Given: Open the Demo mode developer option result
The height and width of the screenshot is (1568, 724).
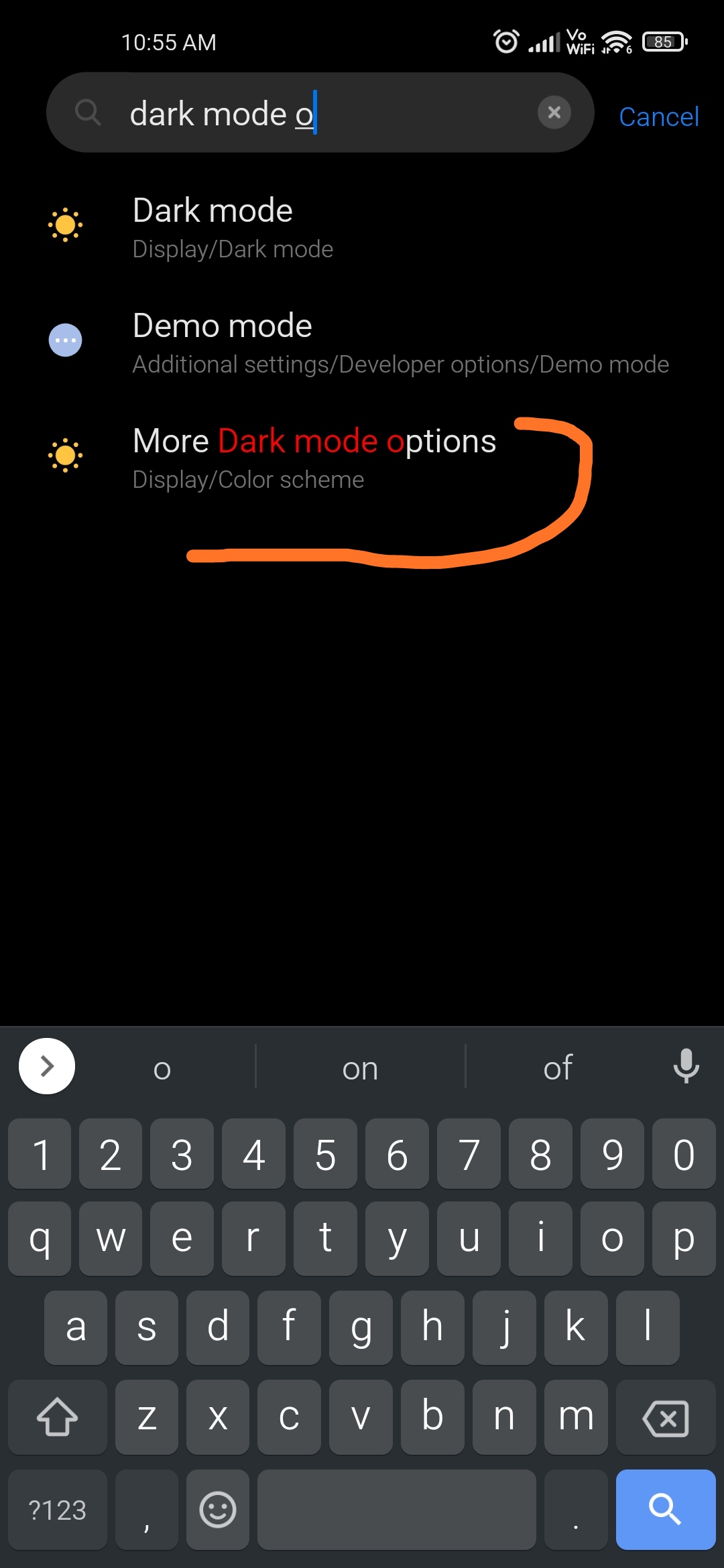Looking at the screenshot, I should pos(362,343).
